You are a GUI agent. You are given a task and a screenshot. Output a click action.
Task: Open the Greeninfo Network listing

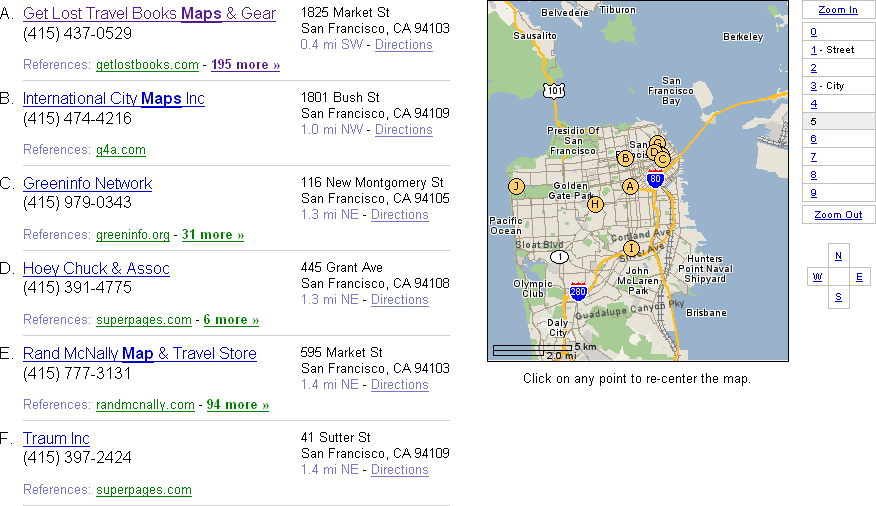(x=87, y=184)
